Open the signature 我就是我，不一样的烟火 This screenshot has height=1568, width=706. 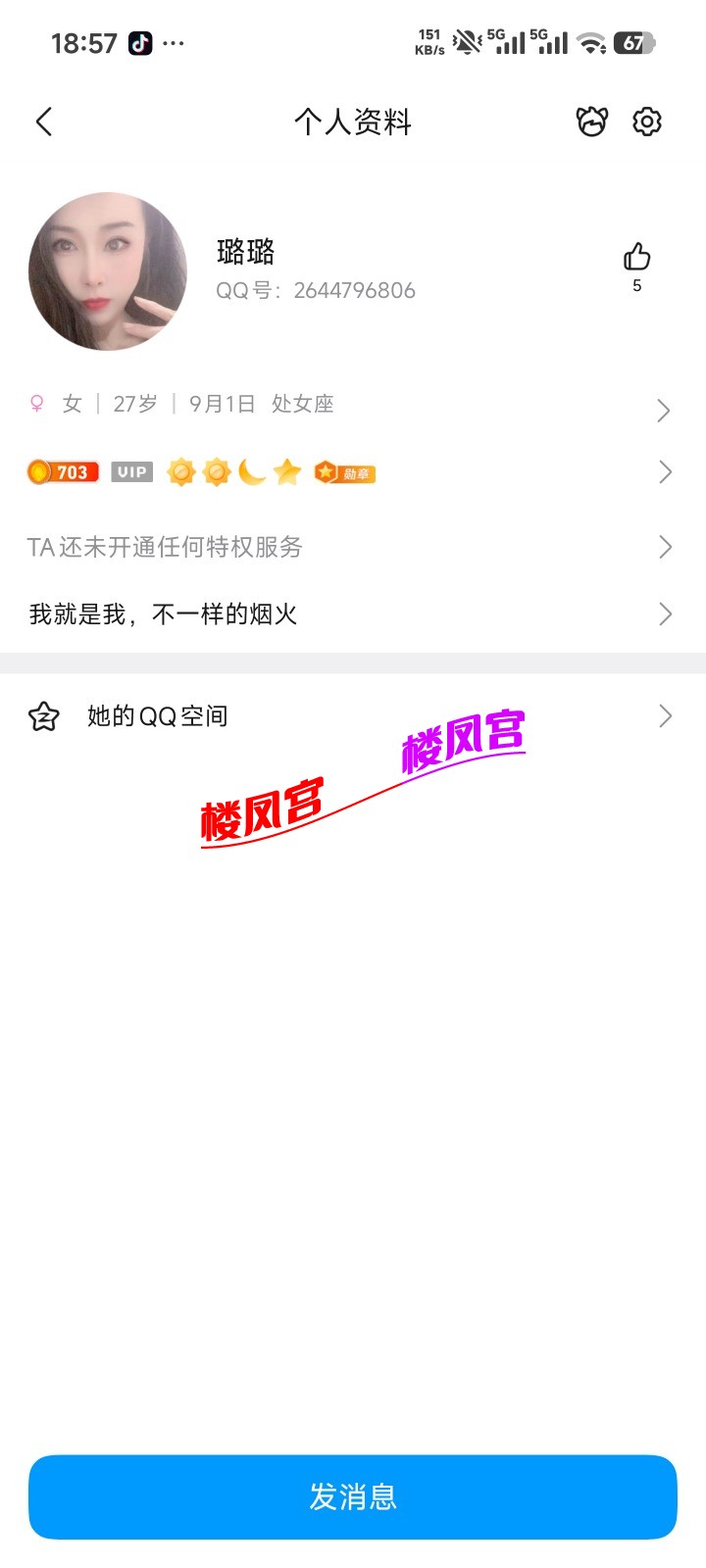[351, 614]
